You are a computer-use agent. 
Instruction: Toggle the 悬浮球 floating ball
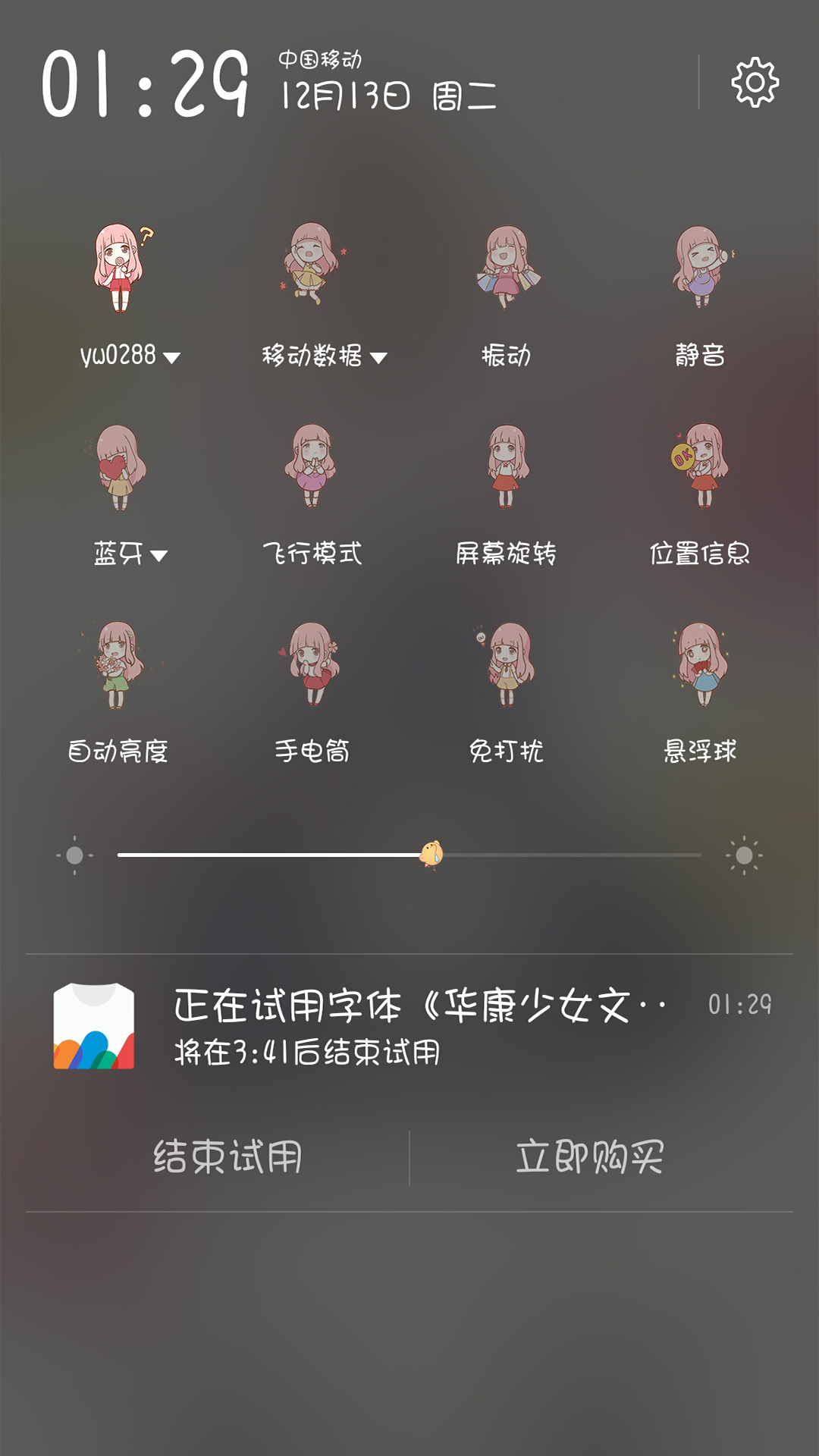(x=701, y=665)
